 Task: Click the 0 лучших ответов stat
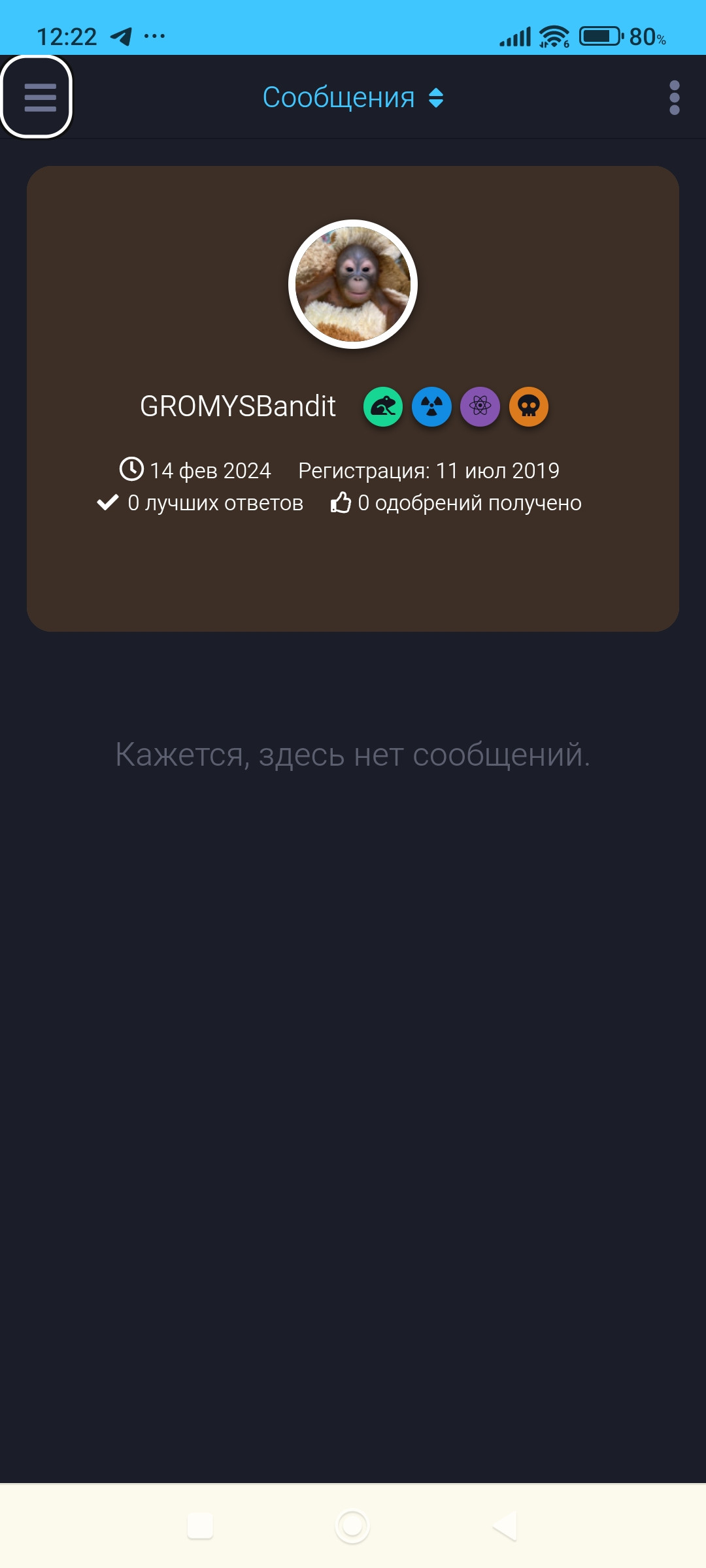point(214,502)
